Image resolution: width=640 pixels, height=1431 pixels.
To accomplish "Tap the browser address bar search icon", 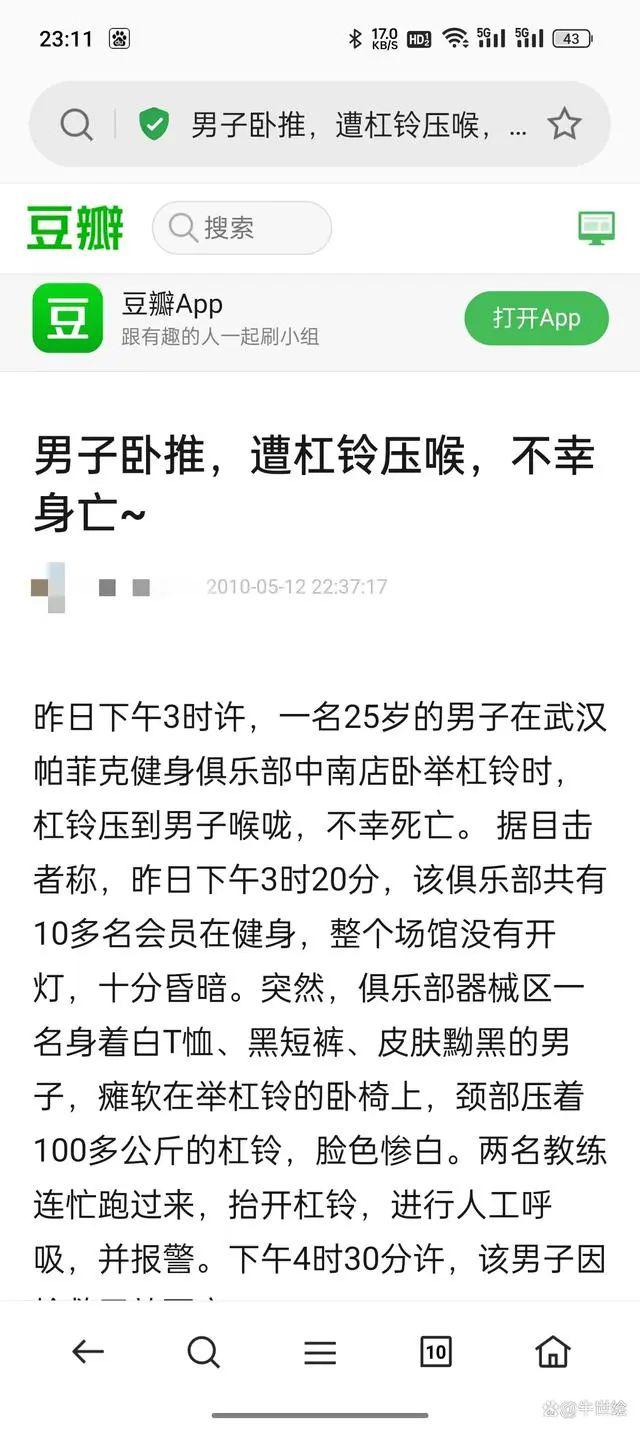I will click(77, 125).
